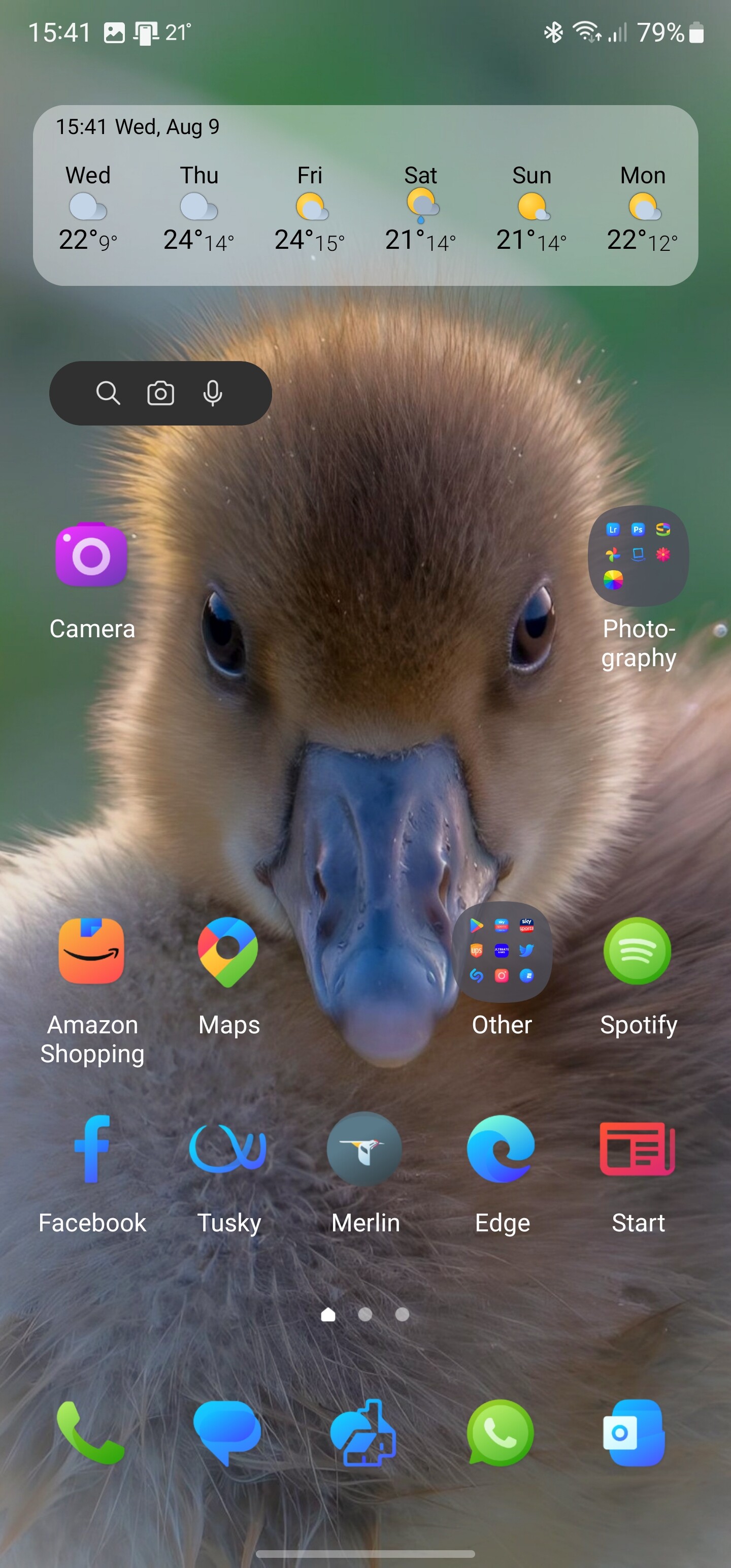Open Merlin bird app
The height and width of the screenshot is (1568, 731).
[x=364, y=1149]
